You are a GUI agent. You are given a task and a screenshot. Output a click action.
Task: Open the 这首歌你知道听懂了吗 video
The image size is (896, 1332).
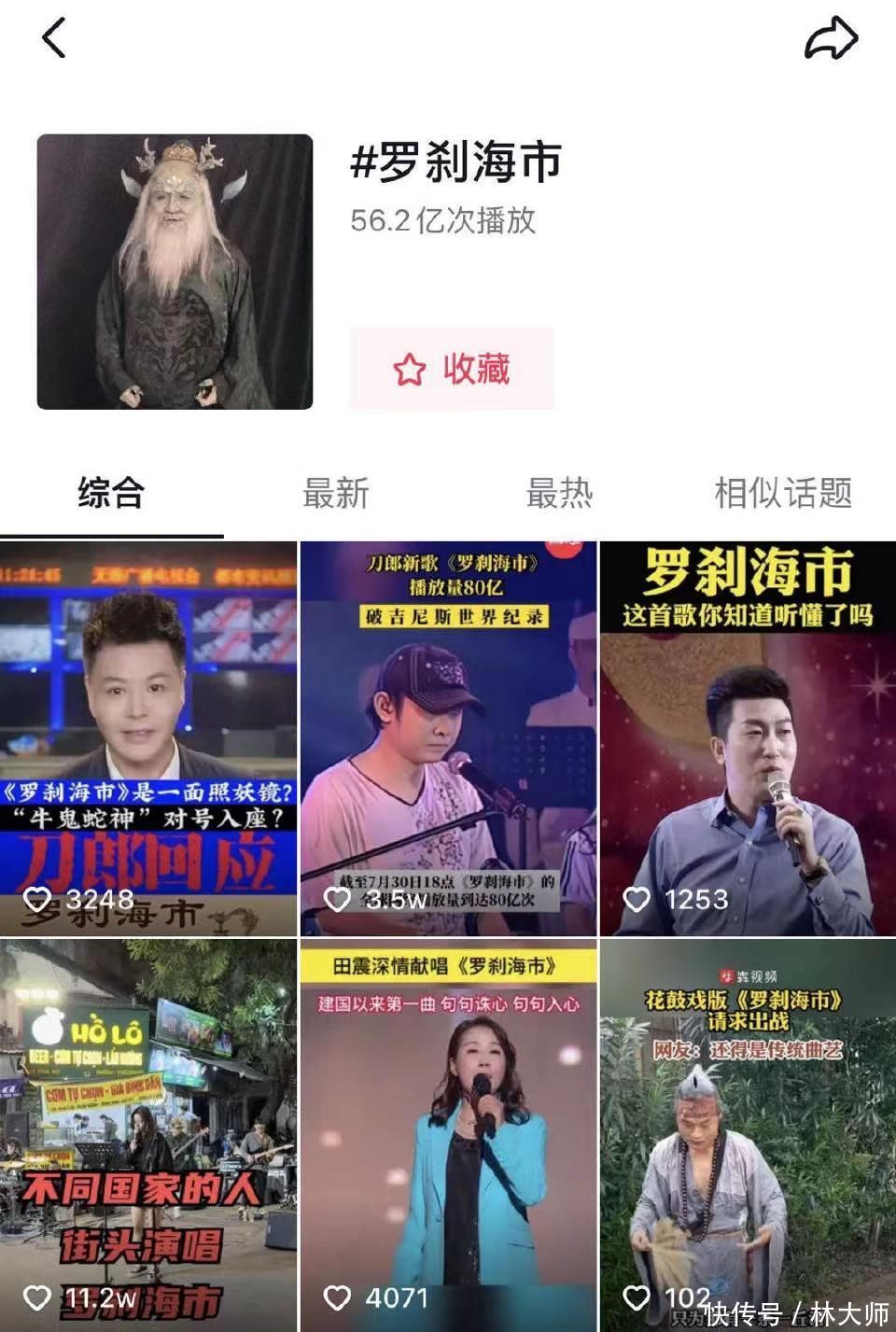click(748, 737)
